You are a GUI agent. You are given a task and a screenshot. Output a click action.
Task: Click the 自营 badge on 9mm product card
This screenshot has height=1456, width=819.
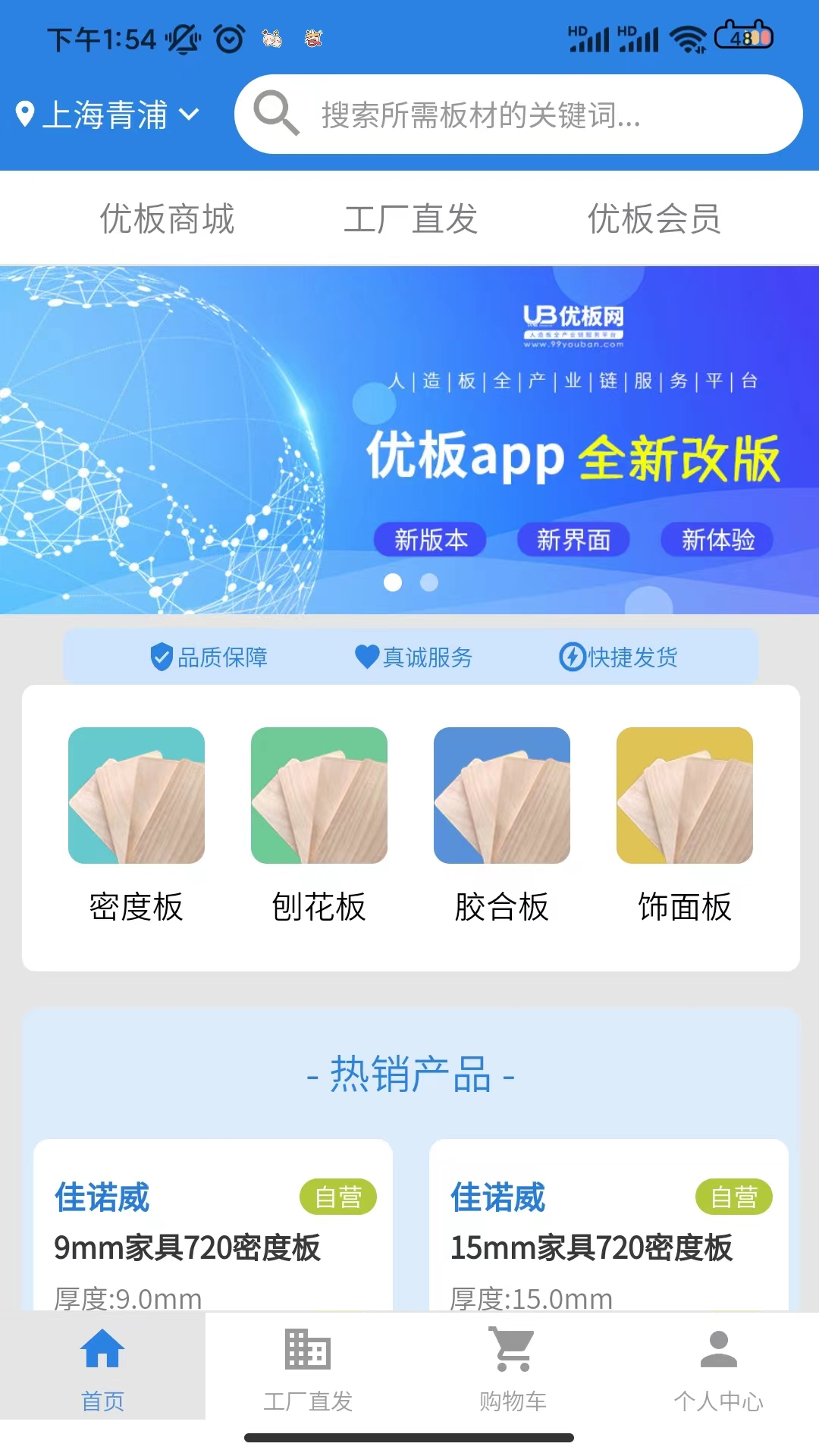(340, 1197)
